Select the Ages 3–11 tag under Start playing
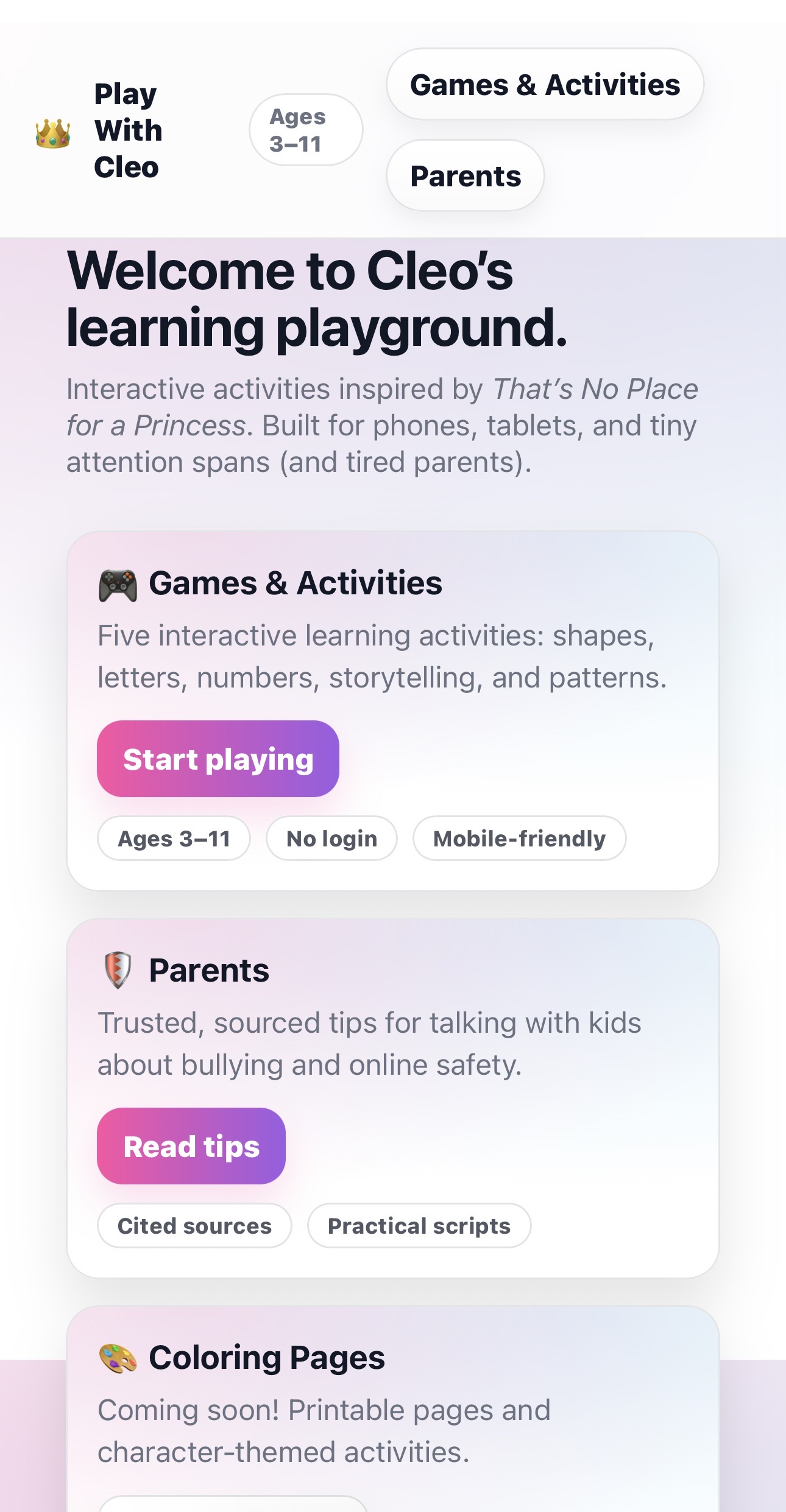The height and width of the screenshot is (1512, 786). 173,839
